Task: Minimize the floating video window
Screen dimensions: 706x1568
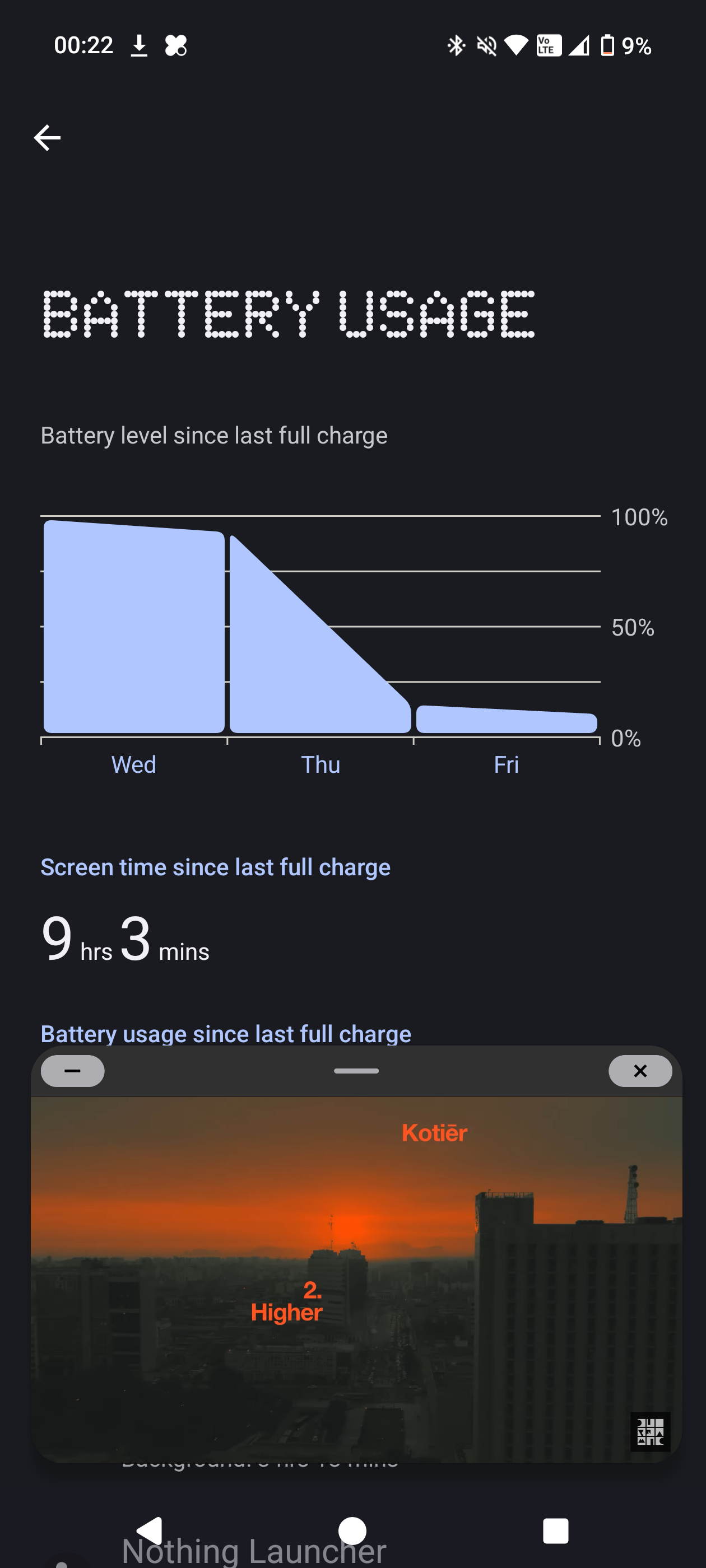Action: point(72,1071)
